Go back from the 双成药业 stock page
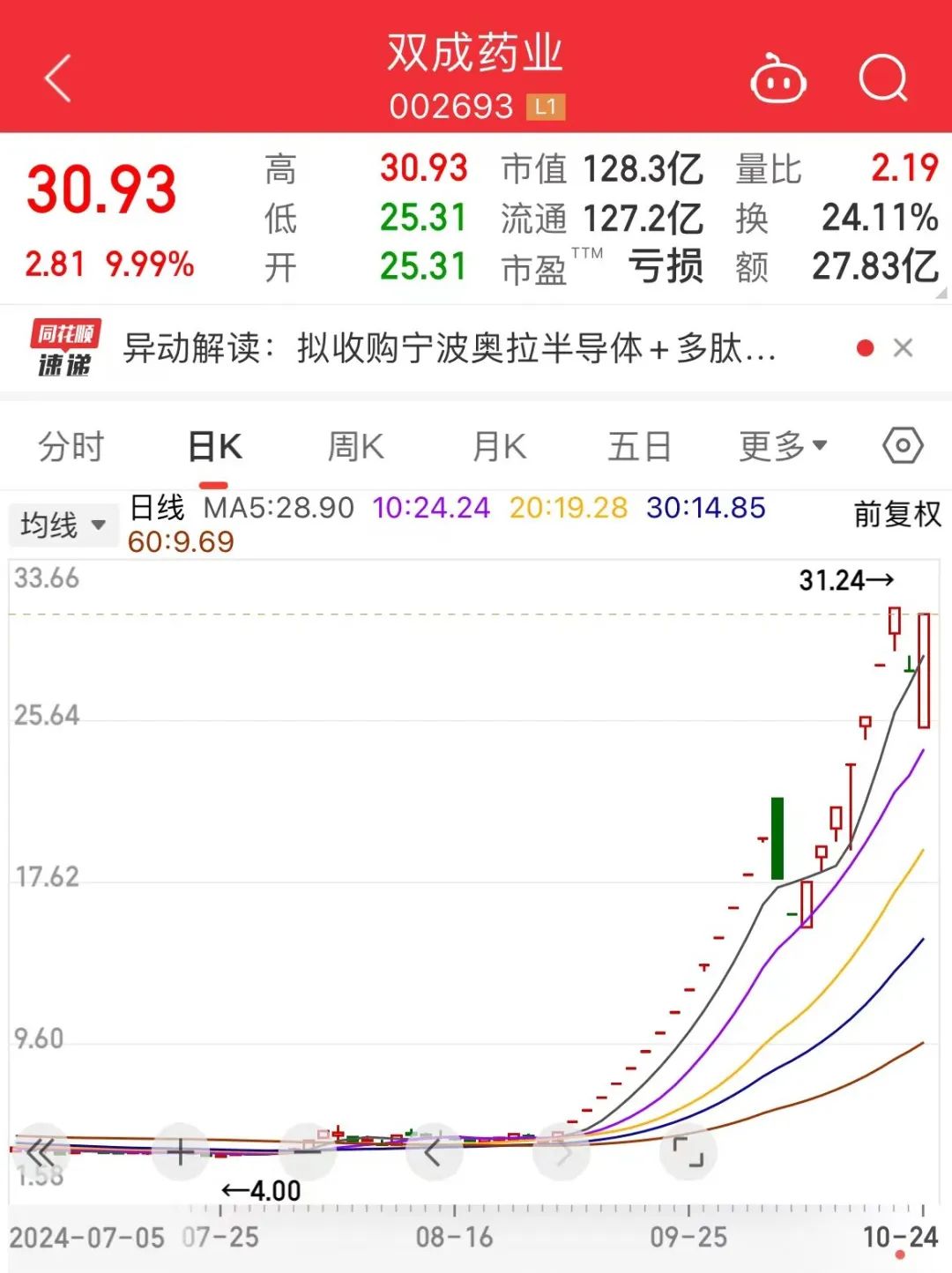Image resolution: width=952 pixels, height=1273 pixels. [58, 78]
